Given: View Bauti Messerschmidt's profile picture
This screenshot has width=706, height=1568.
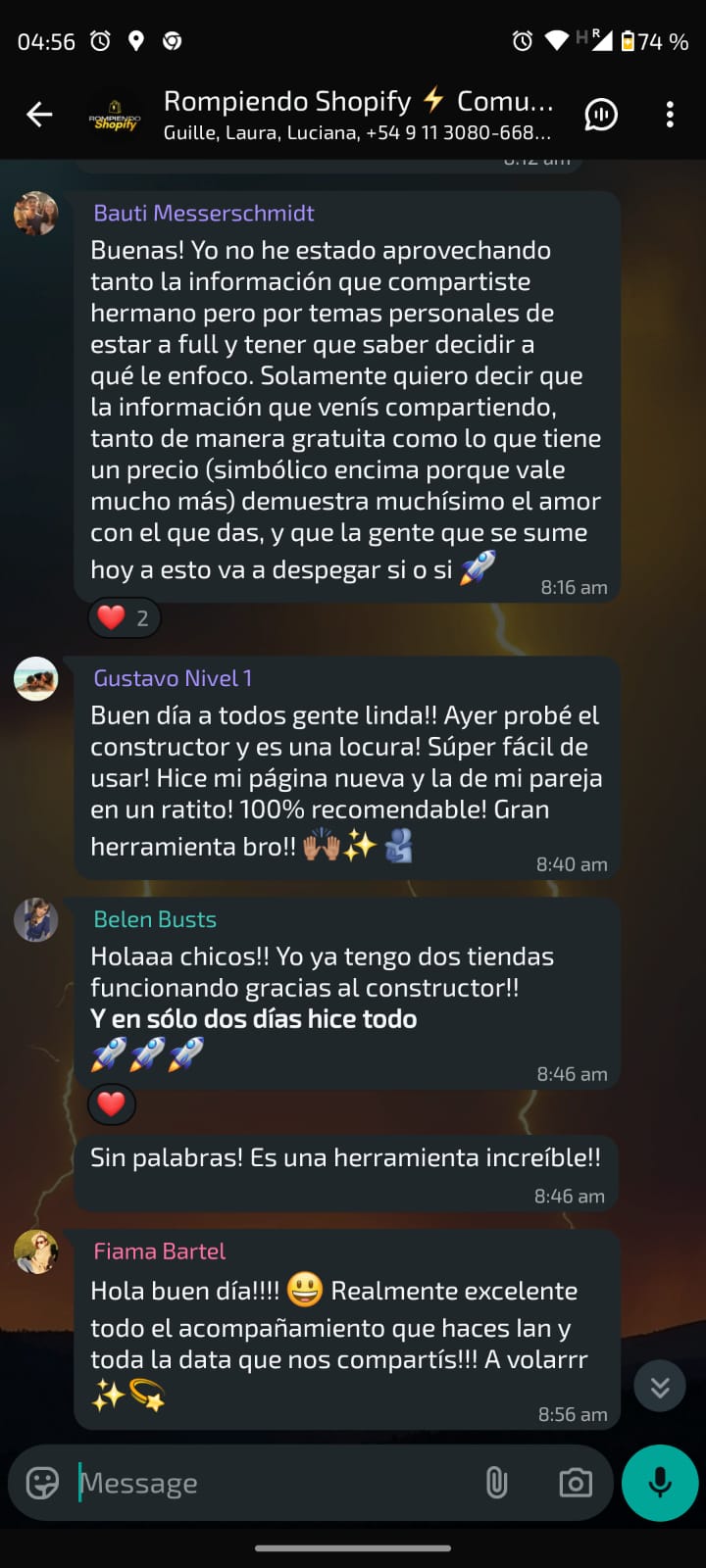Looking at the screenshot, I should [x=35, y=214].
